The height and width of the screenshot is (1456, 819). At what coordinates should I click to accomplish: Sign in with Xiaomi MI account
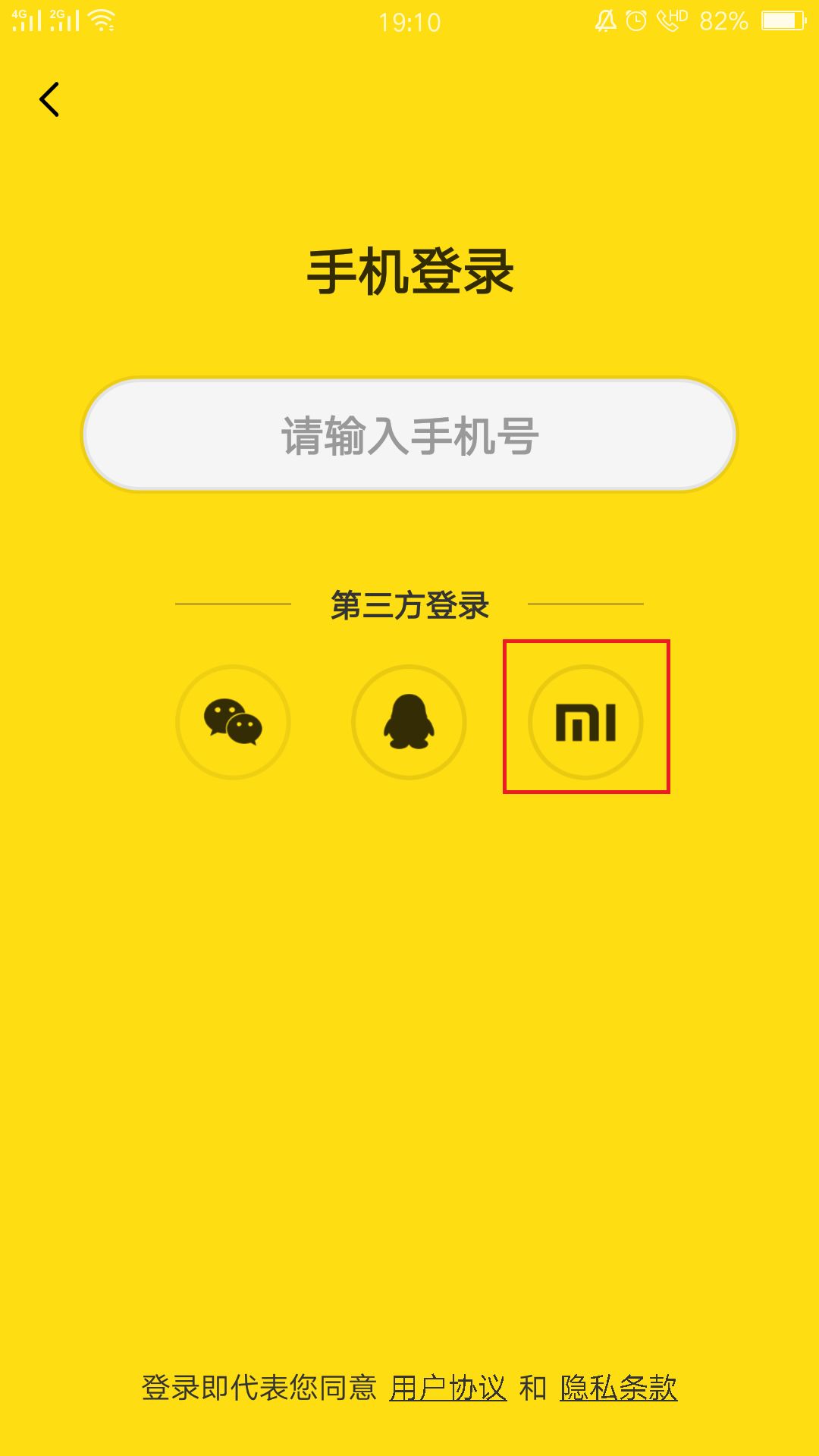tap(585, 722)
